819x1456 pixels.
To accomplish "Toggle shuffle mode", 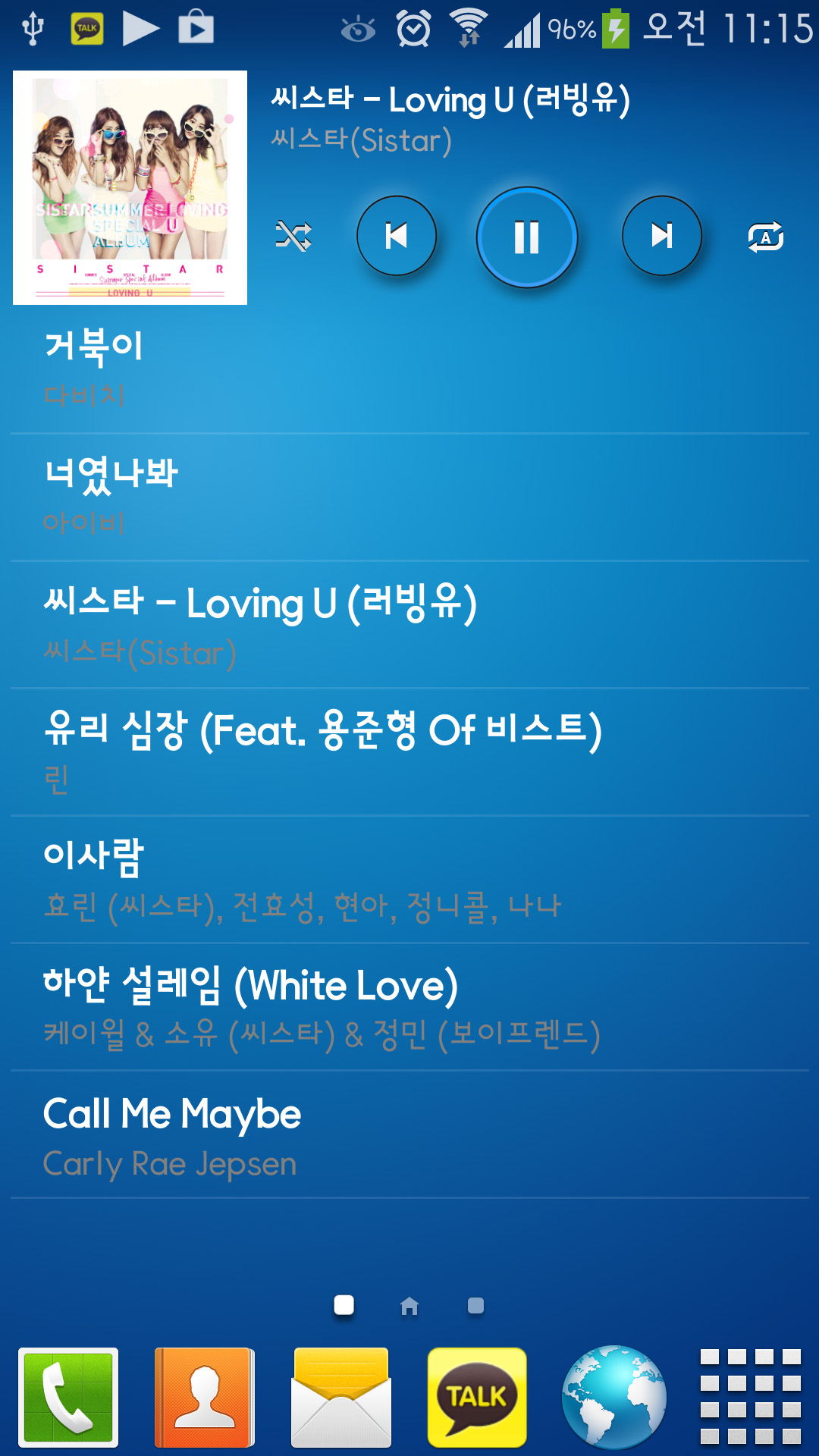I will pos(293,236).
